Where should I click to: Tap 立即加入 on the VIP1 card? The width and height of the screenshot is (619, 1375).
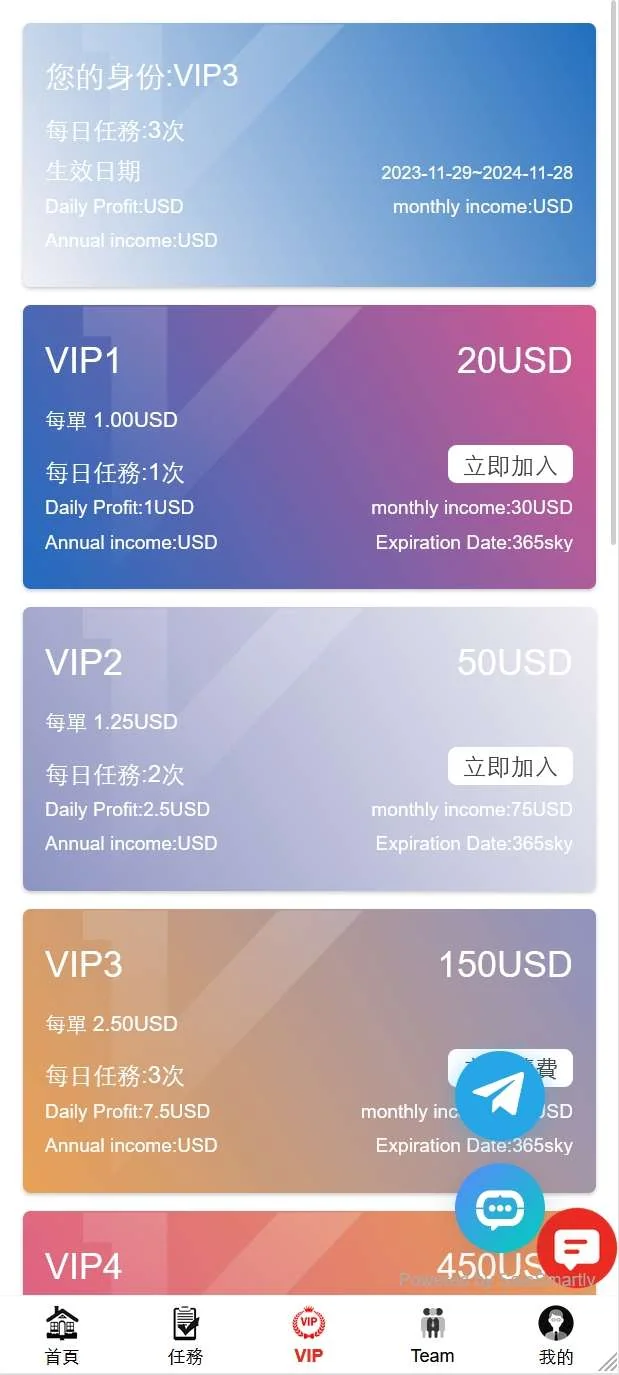click(x=510, y=465)
